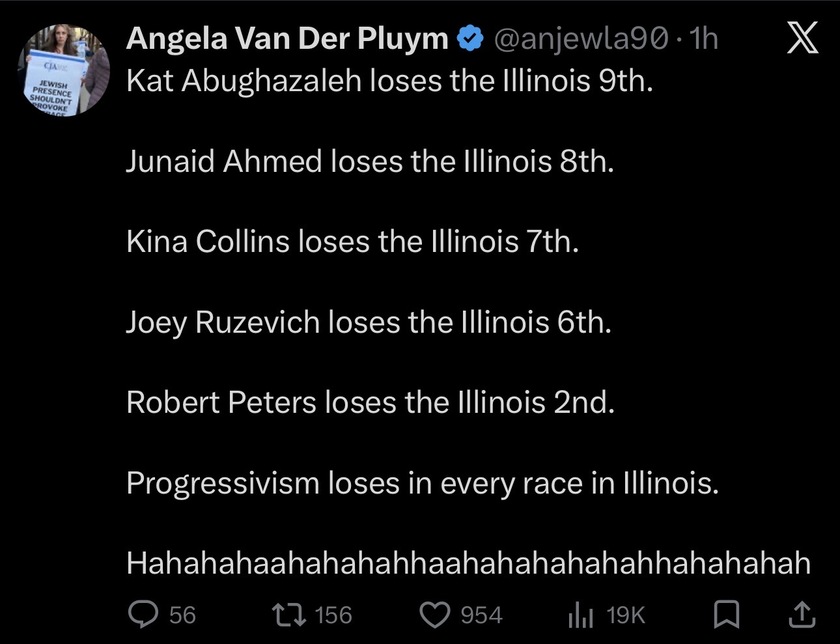Share this post
Image resolution: width=840 pixels, height=644 pixels.
pyautogui.click(x=801, y=613)
